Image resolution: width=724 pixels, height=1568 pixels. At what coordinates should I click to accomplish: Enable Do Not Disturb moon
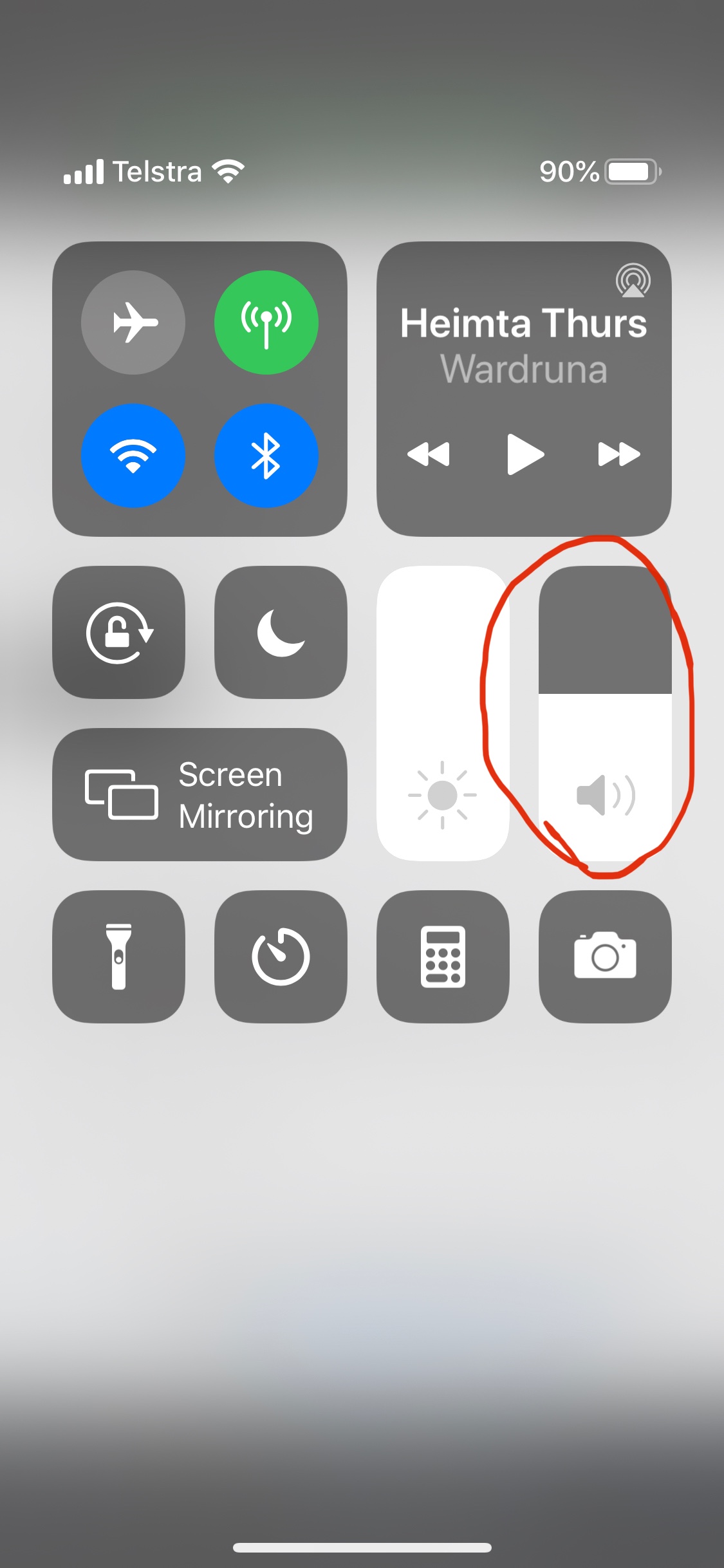tap(281, 632)
